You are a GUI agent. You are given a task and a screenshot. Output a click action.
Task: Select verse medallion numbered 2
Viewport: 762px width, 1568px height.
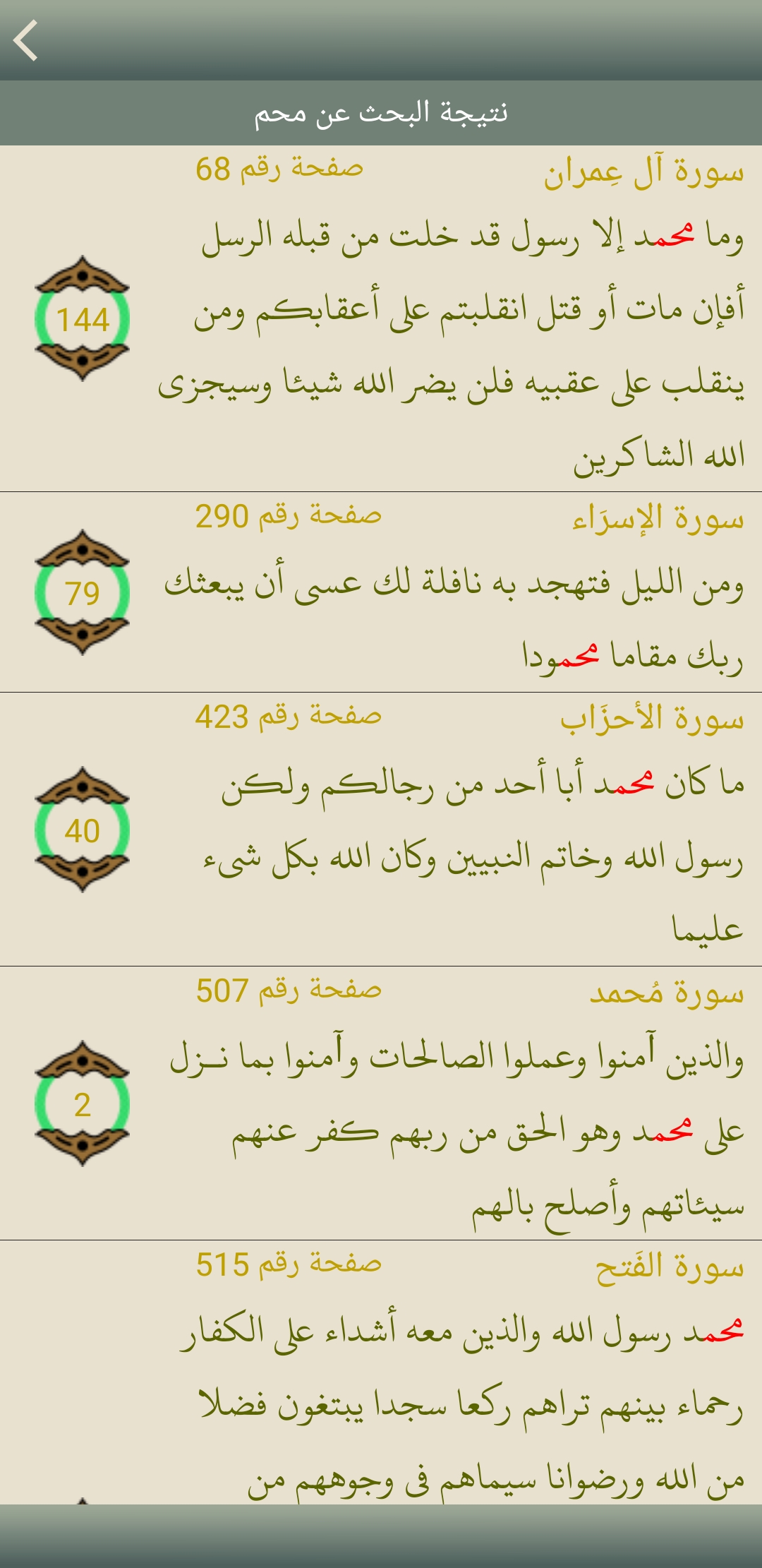click(83, 1105)
